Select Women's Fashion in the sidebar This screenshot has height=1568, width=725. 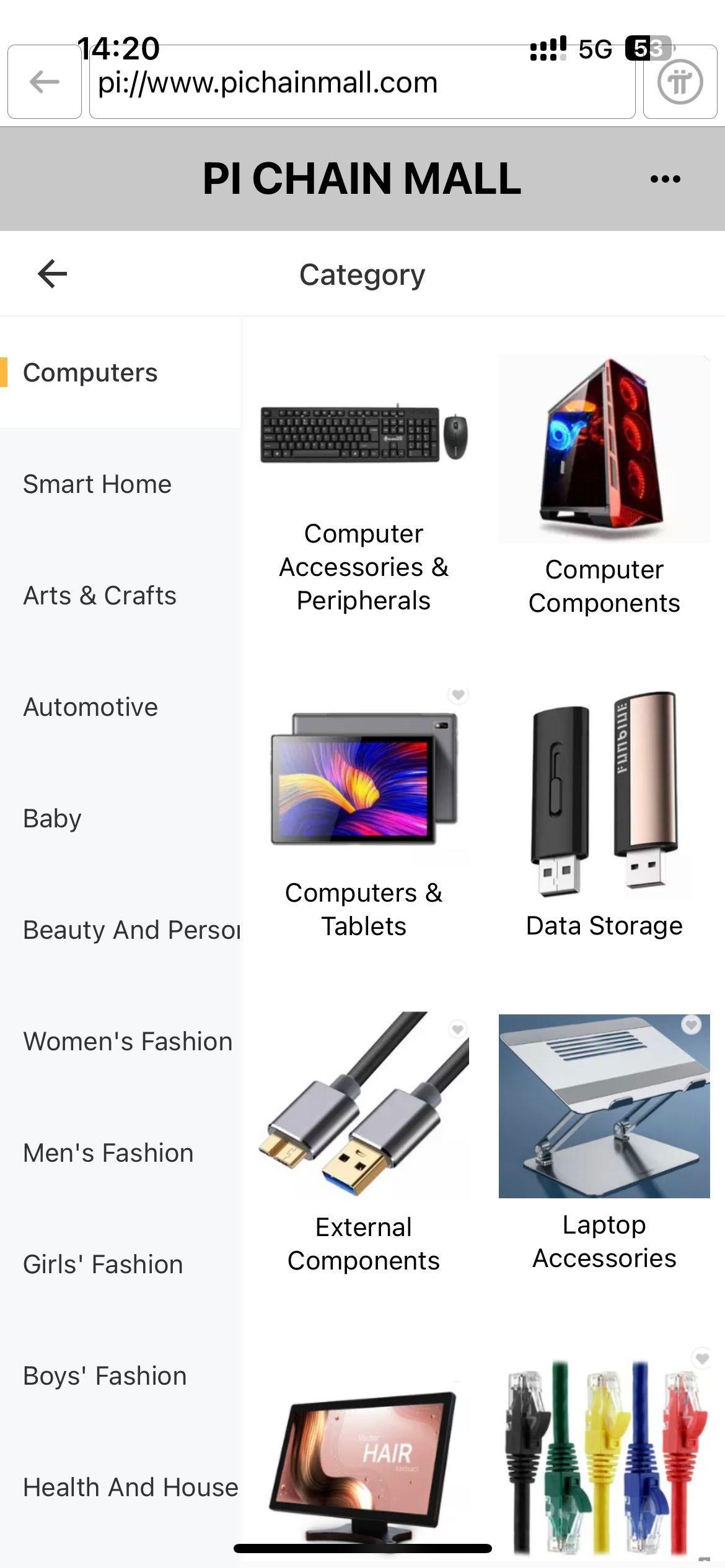click(120, 1041)
